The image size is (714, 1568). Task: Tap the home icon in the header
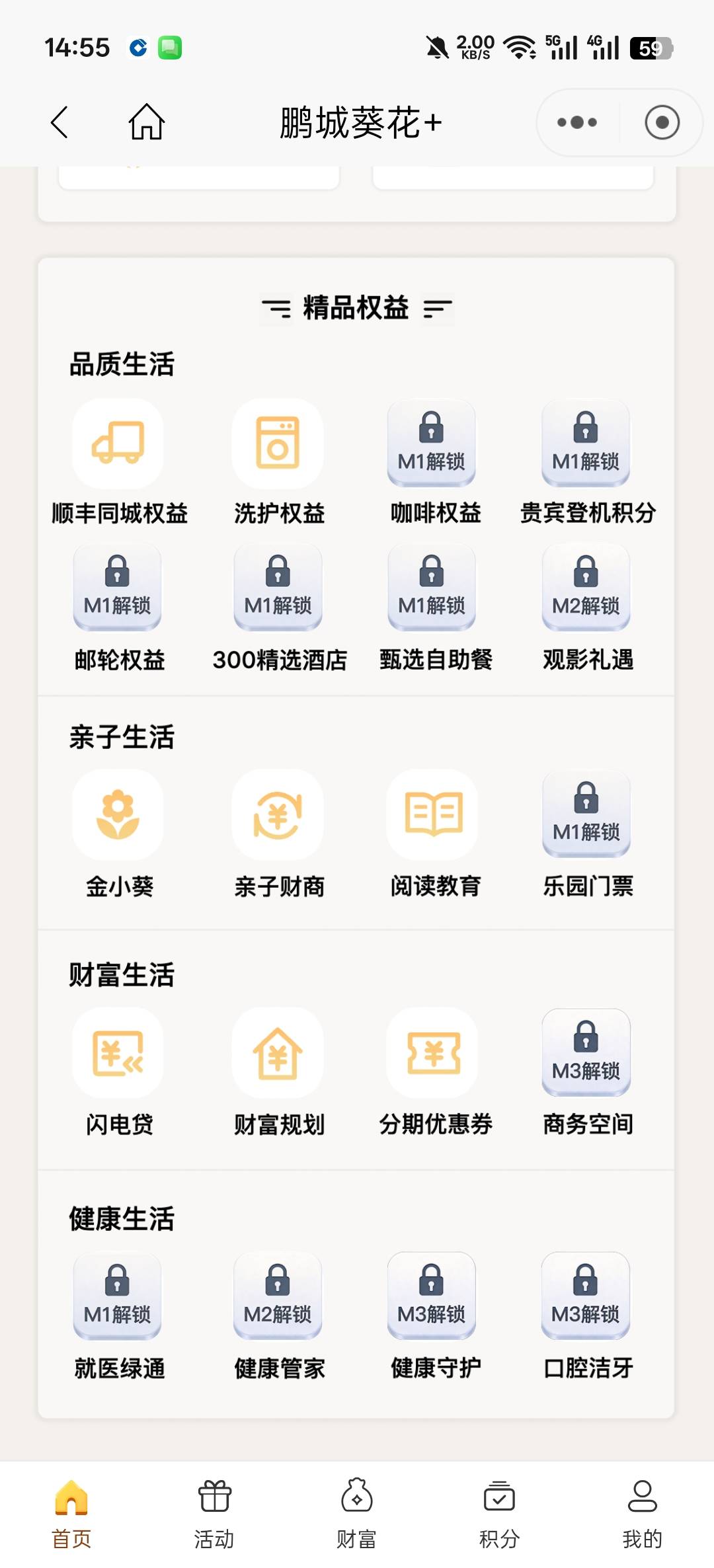tap(146, 122)
